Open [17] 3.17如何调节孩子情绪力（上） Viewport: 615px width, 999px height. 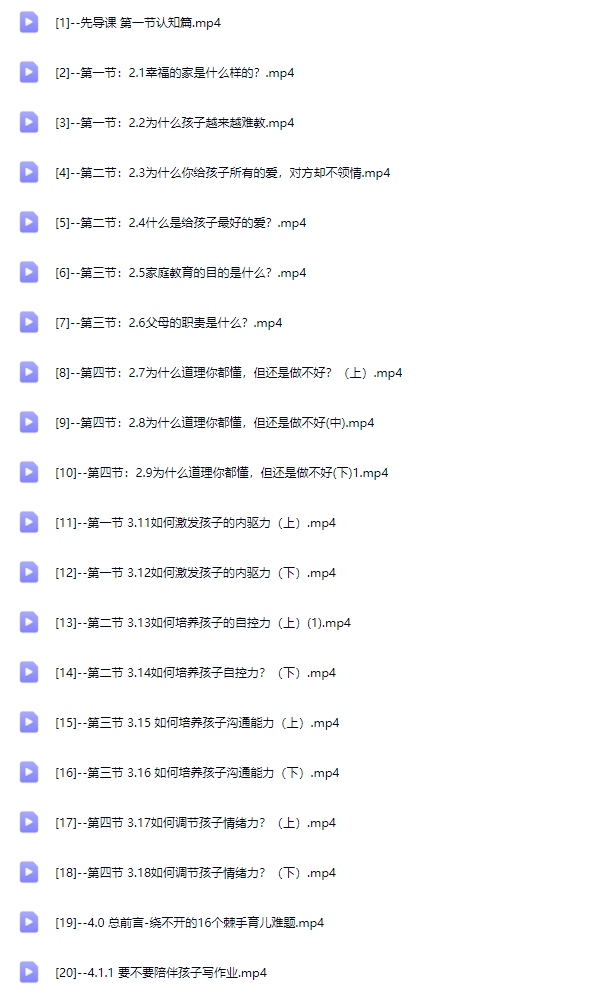coord(195,822)
